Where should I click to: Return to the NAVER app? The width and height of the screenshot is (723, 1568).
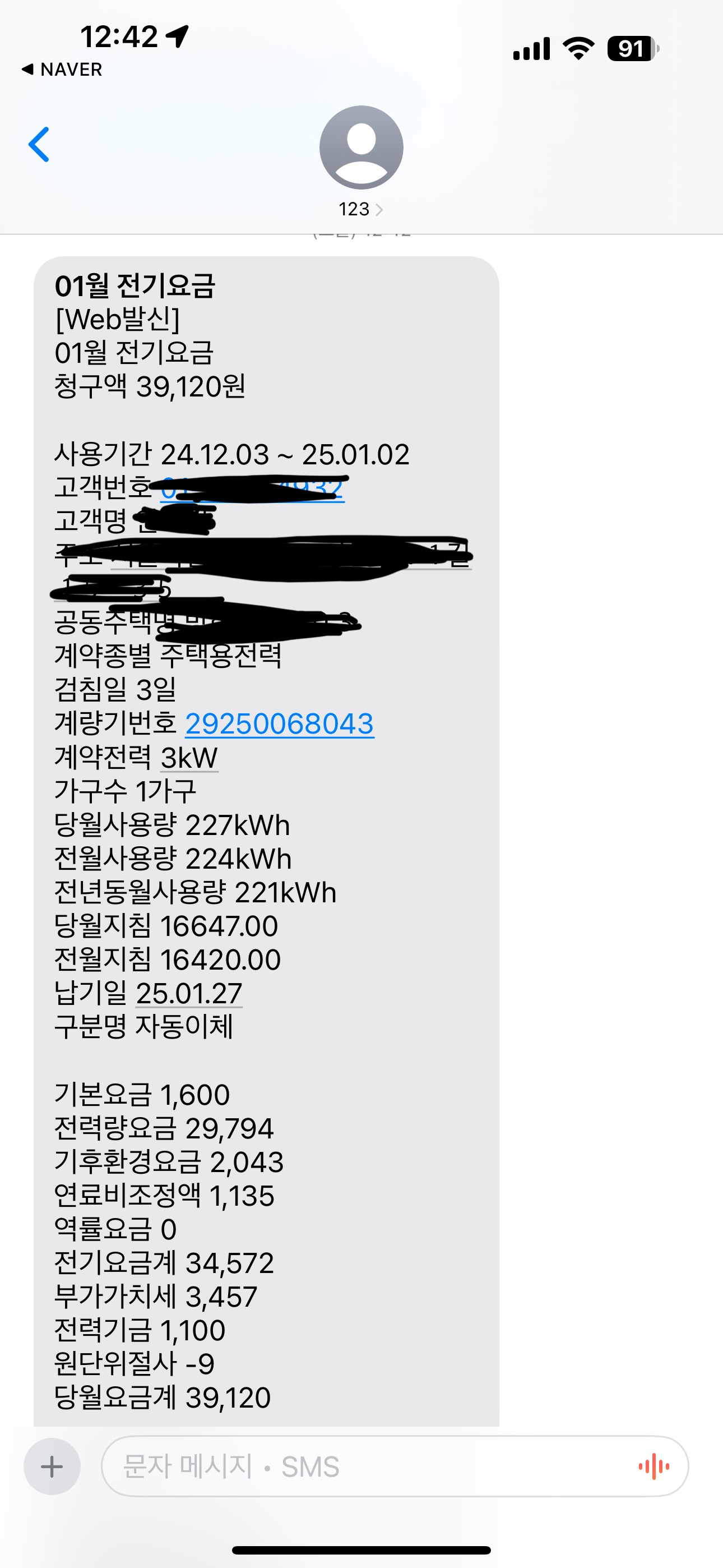[x=62, y=70]
